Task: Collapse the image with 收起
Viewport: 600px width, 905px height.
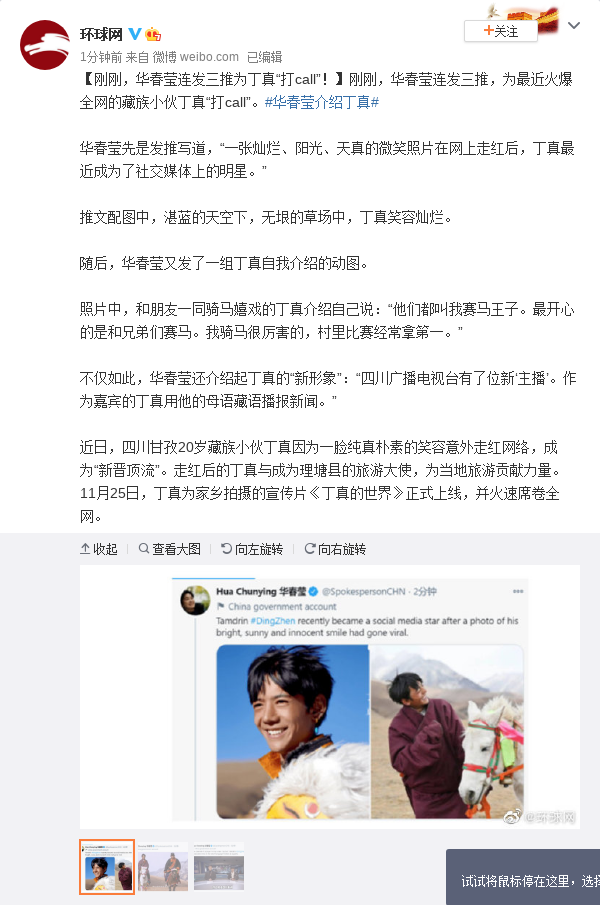Action: tap(98, 549)
